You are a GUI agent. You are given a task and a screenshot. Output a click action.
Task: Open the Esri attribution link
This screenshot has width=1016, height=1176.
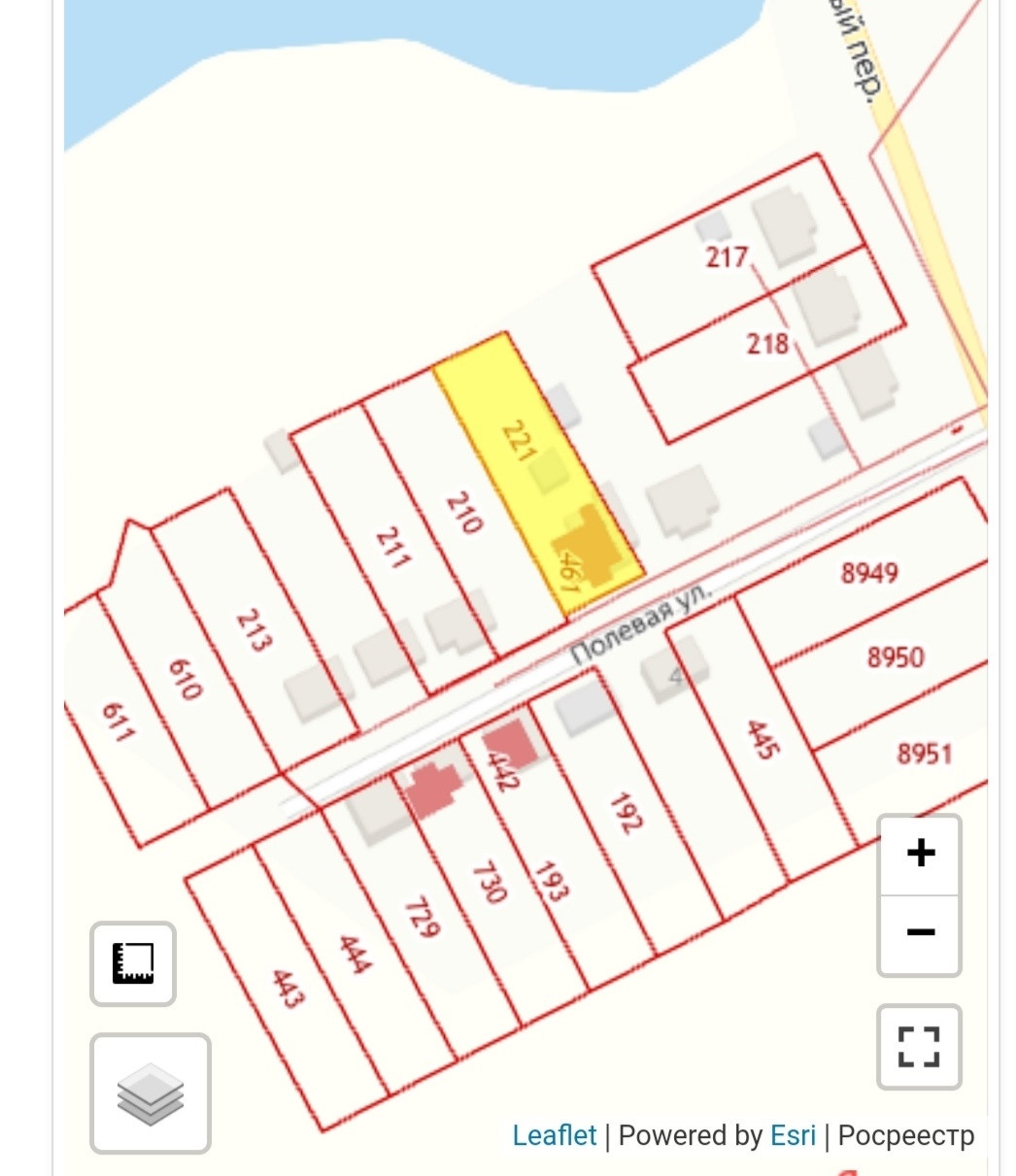point(793,1135)
